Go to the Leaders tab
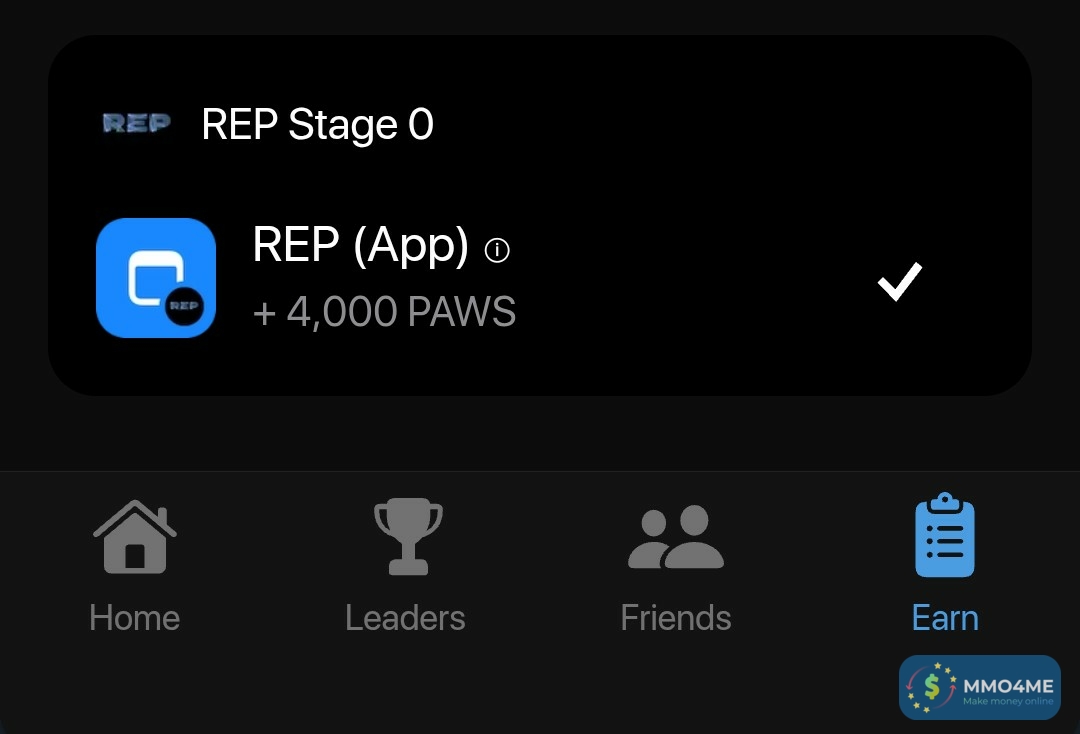This screenshot has height=734, width=1080. [406, 566]
